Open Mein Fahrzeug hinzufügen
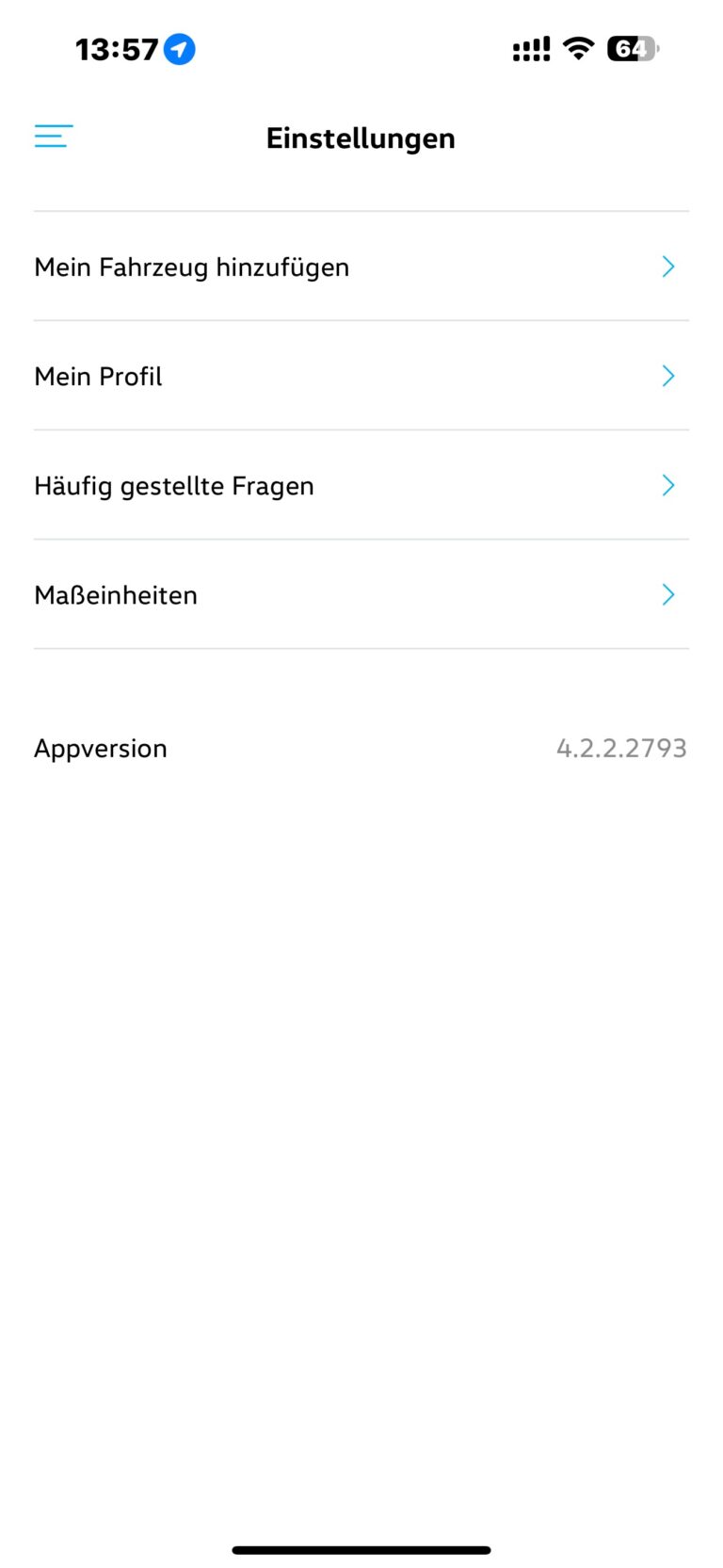 pyautogui.click(x=361, y=267)
